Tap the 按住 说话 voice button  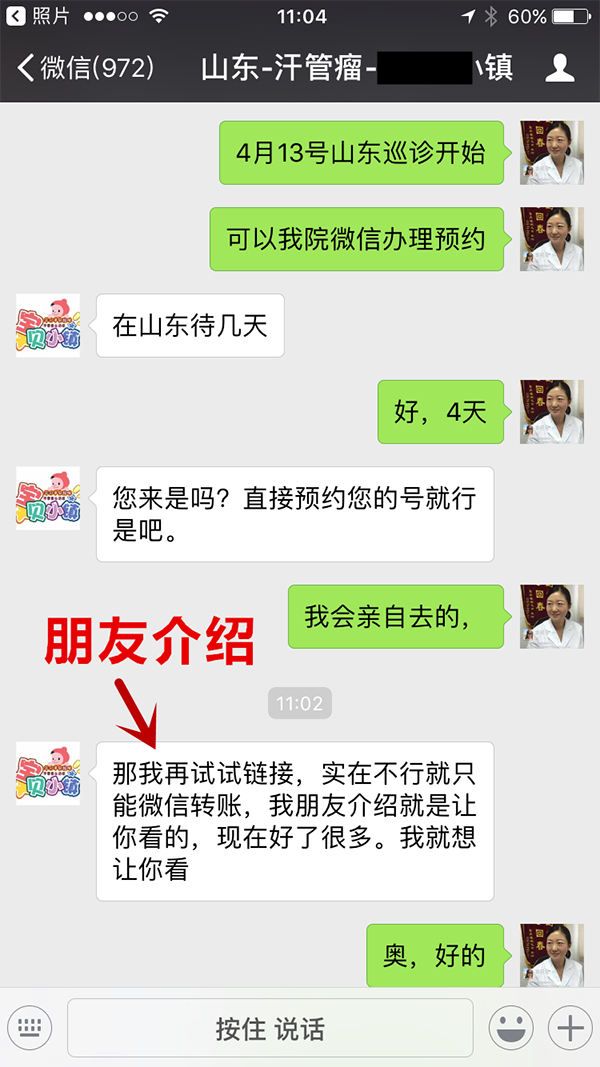tap(270, 1028)
